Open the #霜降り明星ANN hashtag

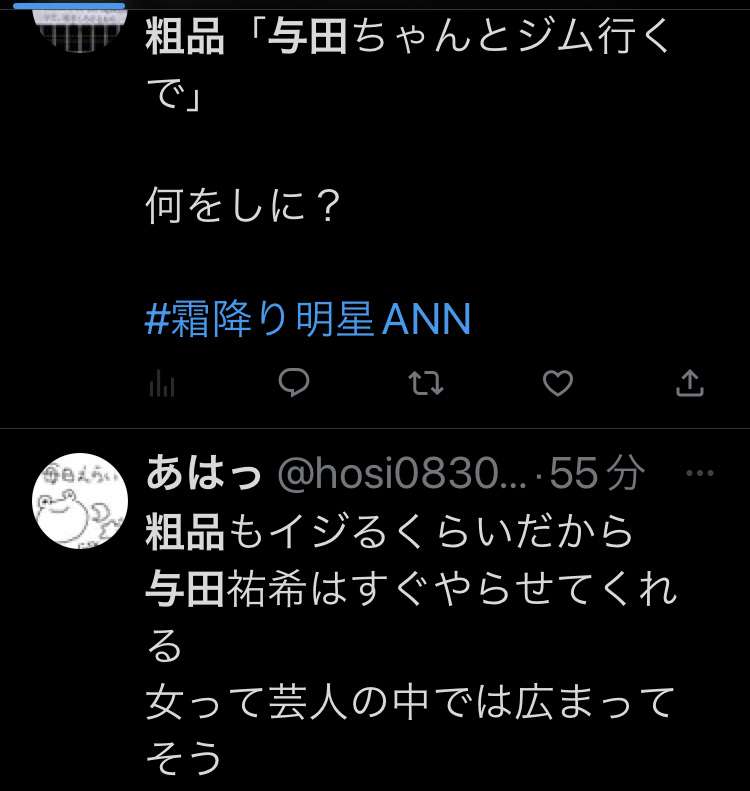pos(308,320)
